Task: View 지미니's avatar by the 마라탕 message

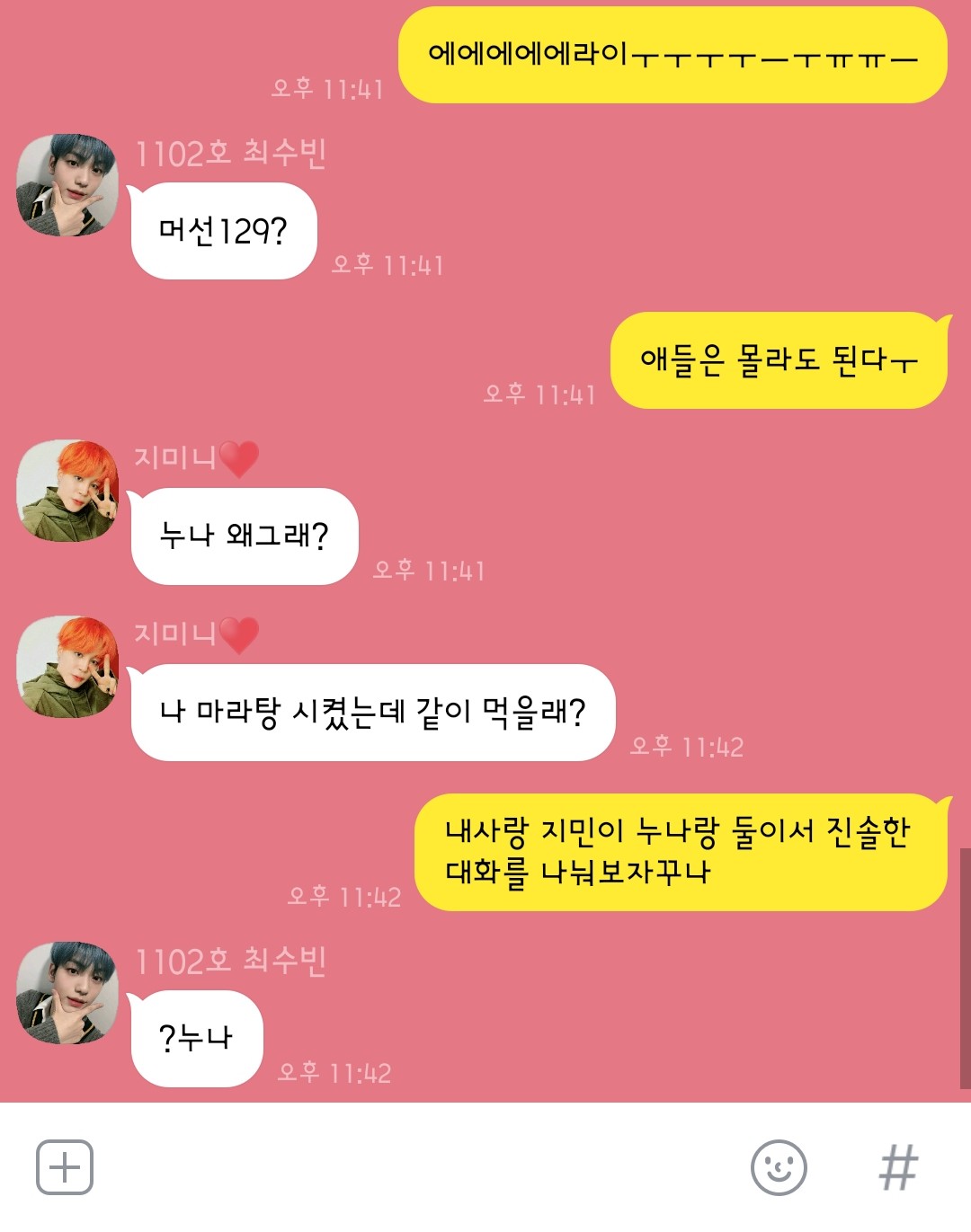Action: tap(67, 667)
